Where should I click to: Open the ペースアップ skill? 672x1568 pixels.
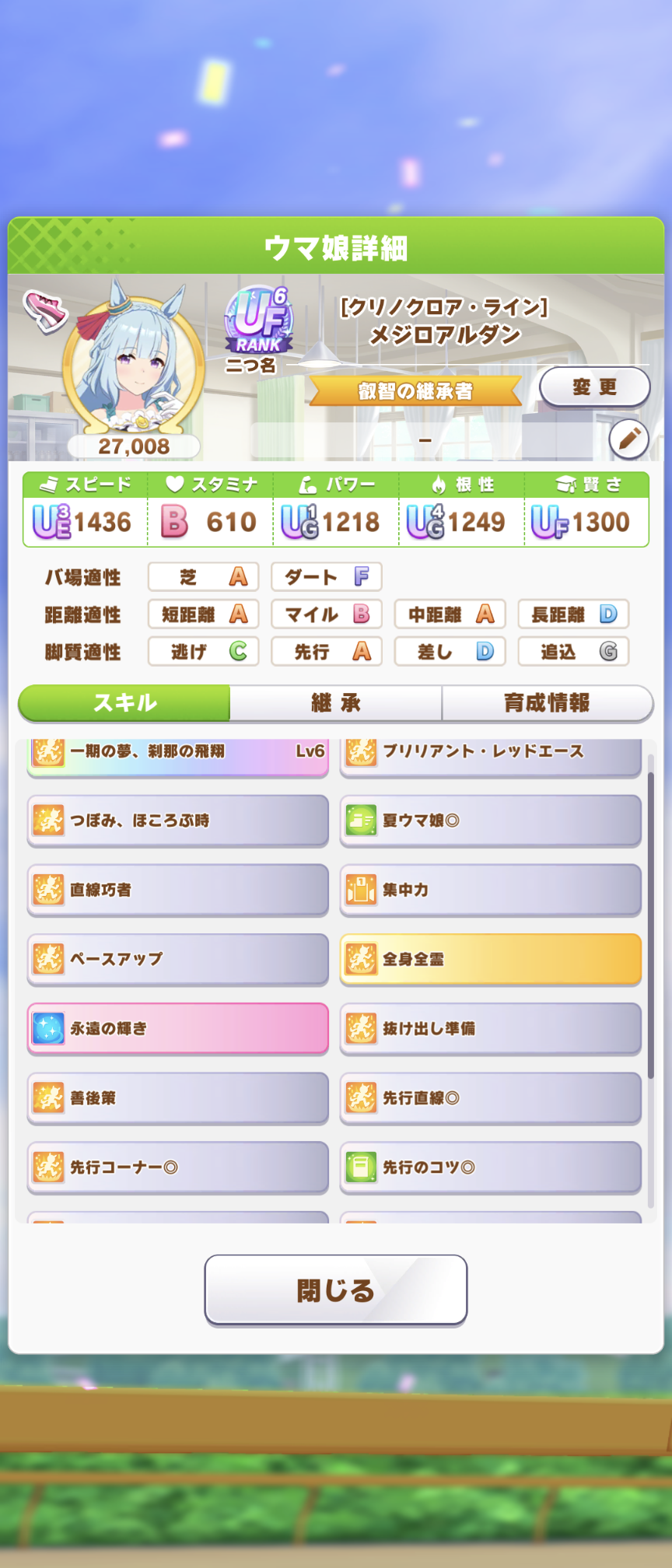[177, 959]
